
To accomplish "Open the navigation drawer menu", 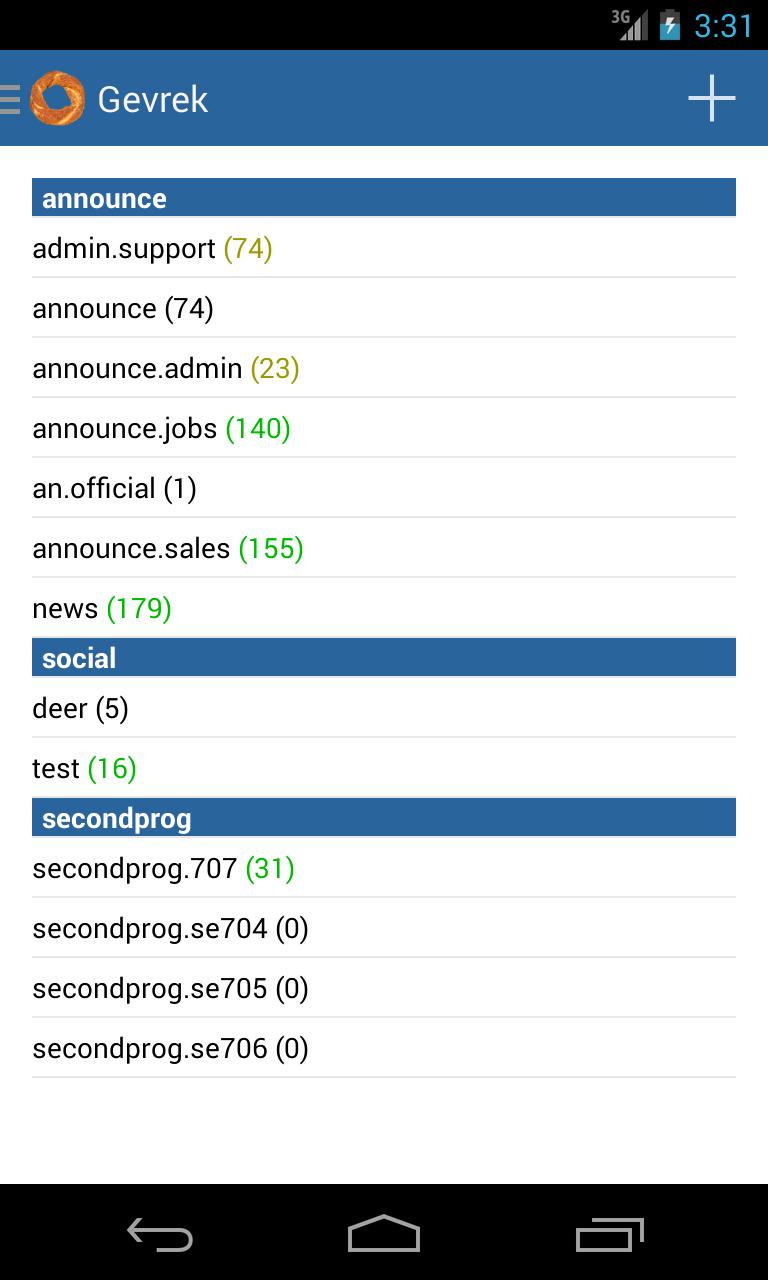I will tap(12, 99).
